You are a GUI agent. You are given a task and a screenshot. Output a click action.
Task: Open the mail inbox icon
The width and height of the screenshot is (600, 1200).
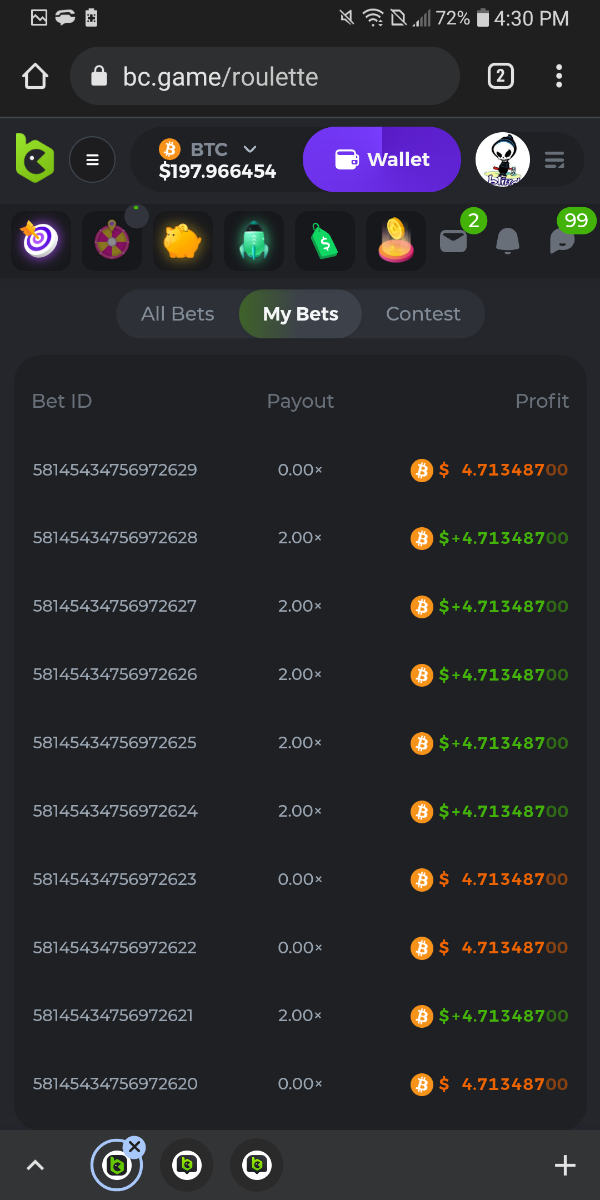(454, 241)
